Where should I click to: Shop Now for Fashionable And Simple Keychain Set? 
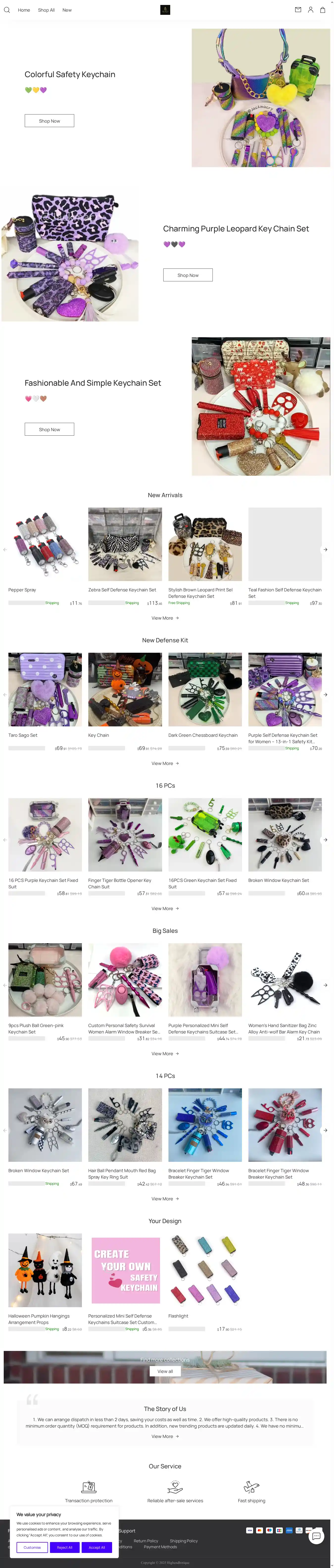tap(49, 429)
